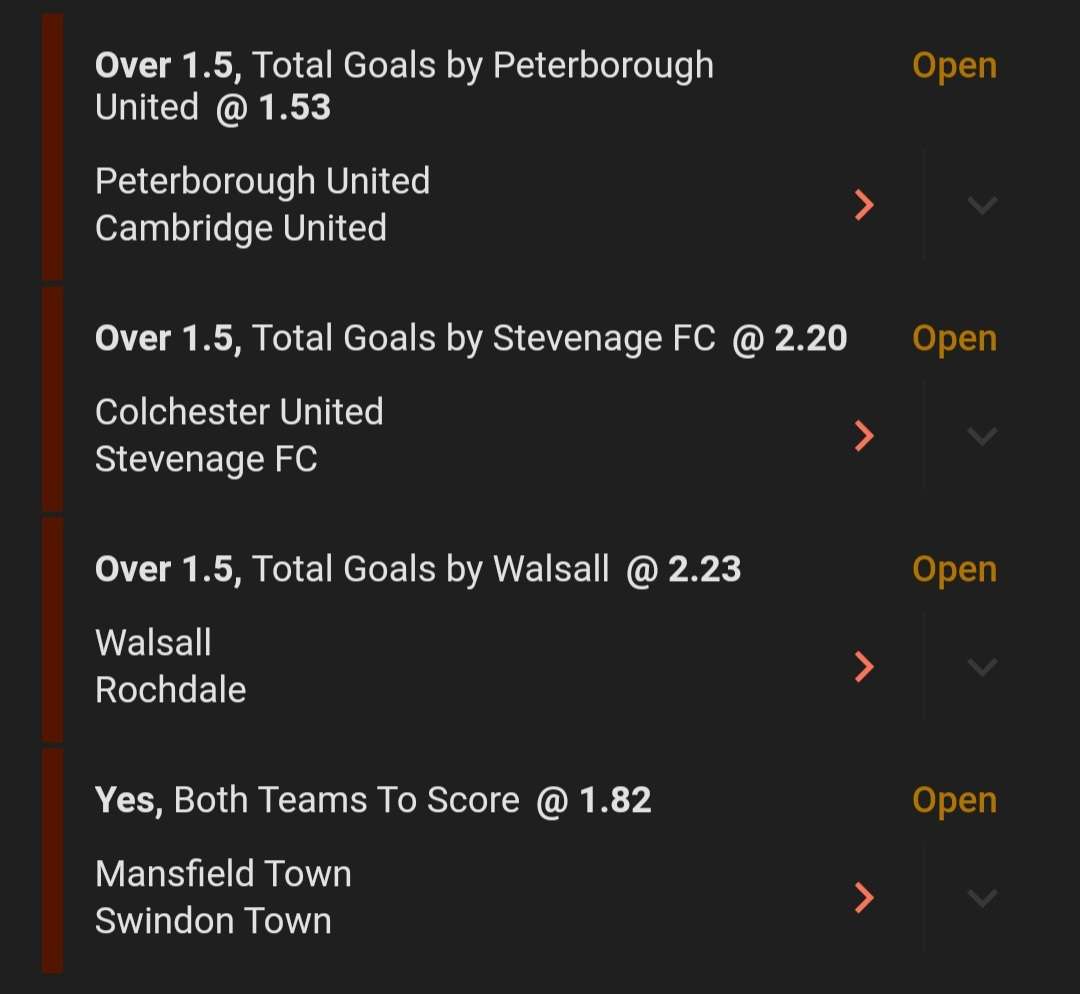Expand the Walsall bet details
The height and width of the screenshot is (994, 1080).
pyautogui.click(x=982, y=667)
